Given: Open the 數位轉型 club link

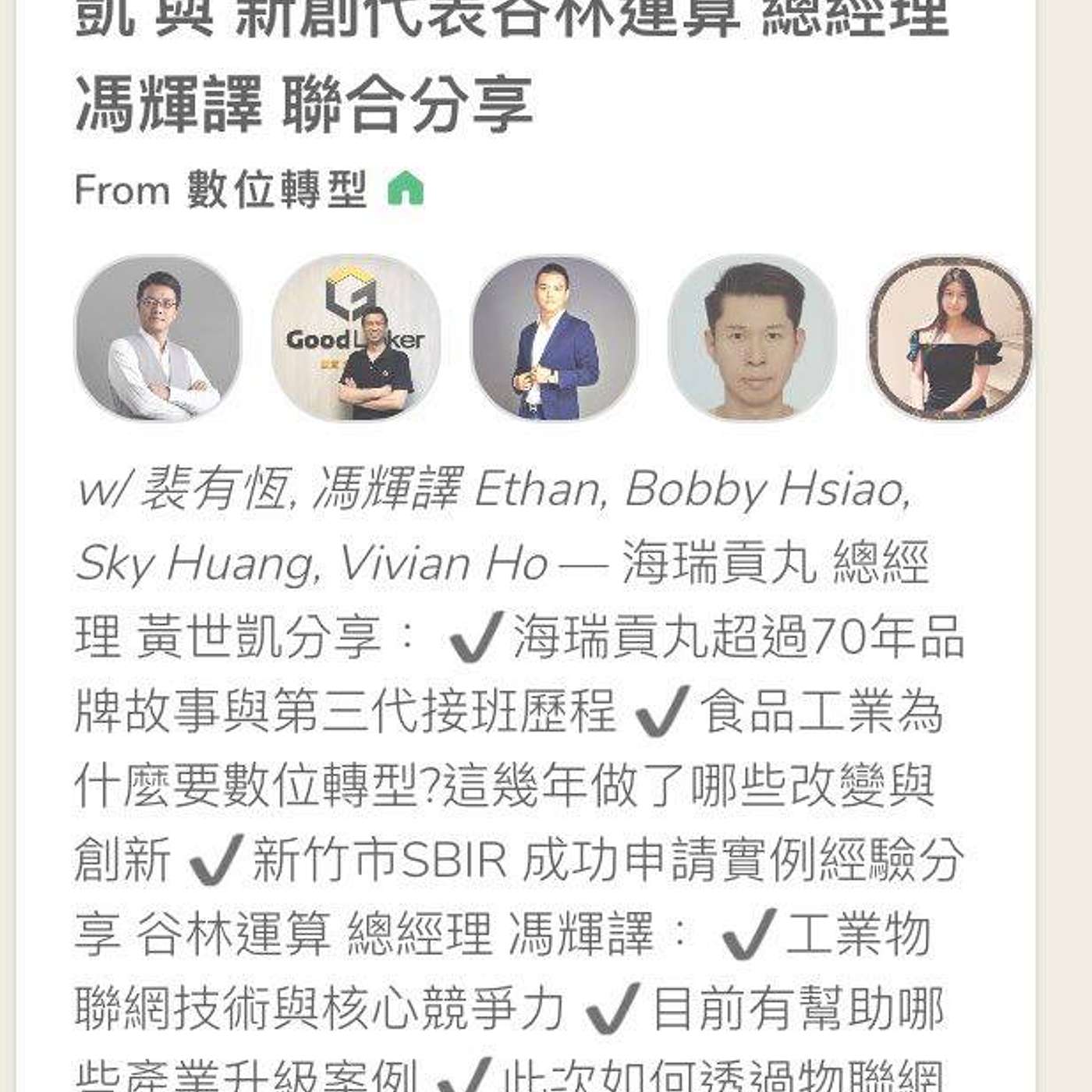Looking at the screenshot, I should click(x=277, y=190).
